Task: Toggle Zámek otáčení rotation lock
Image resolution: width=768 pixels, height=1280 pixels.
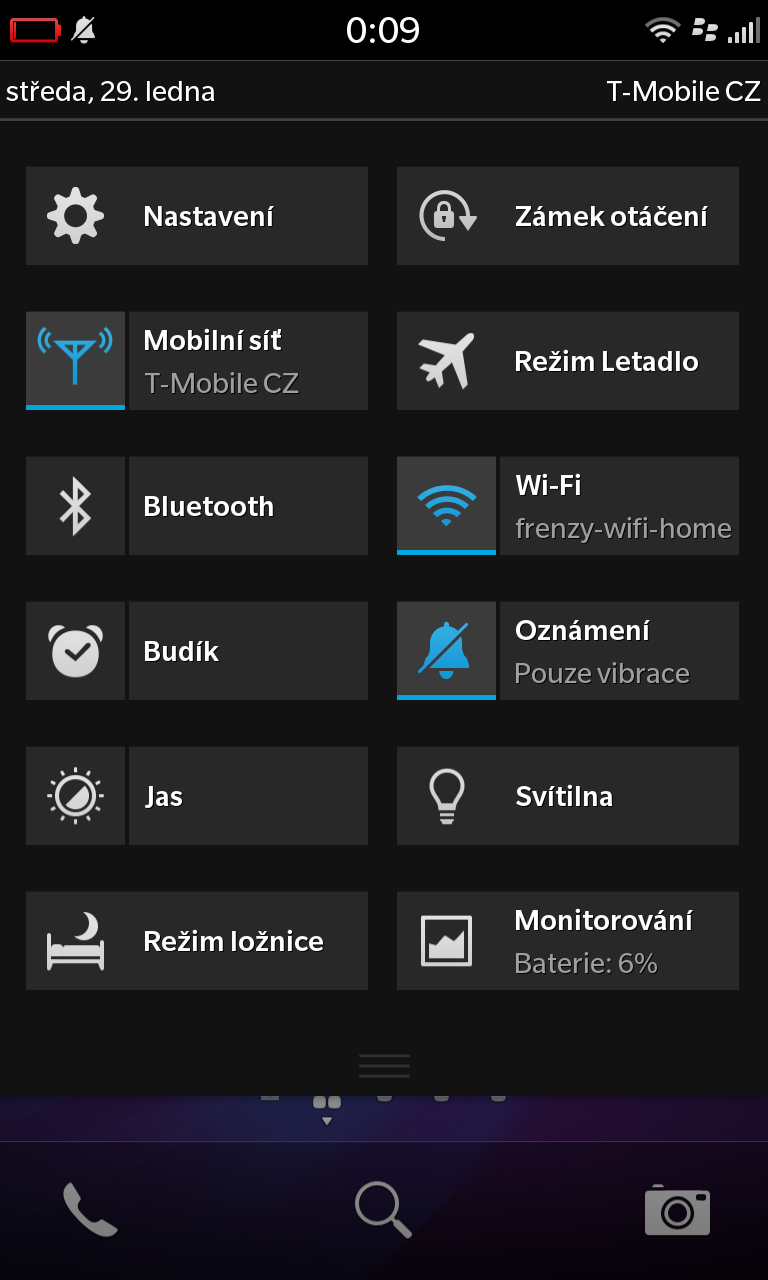Action: [568, 216]
